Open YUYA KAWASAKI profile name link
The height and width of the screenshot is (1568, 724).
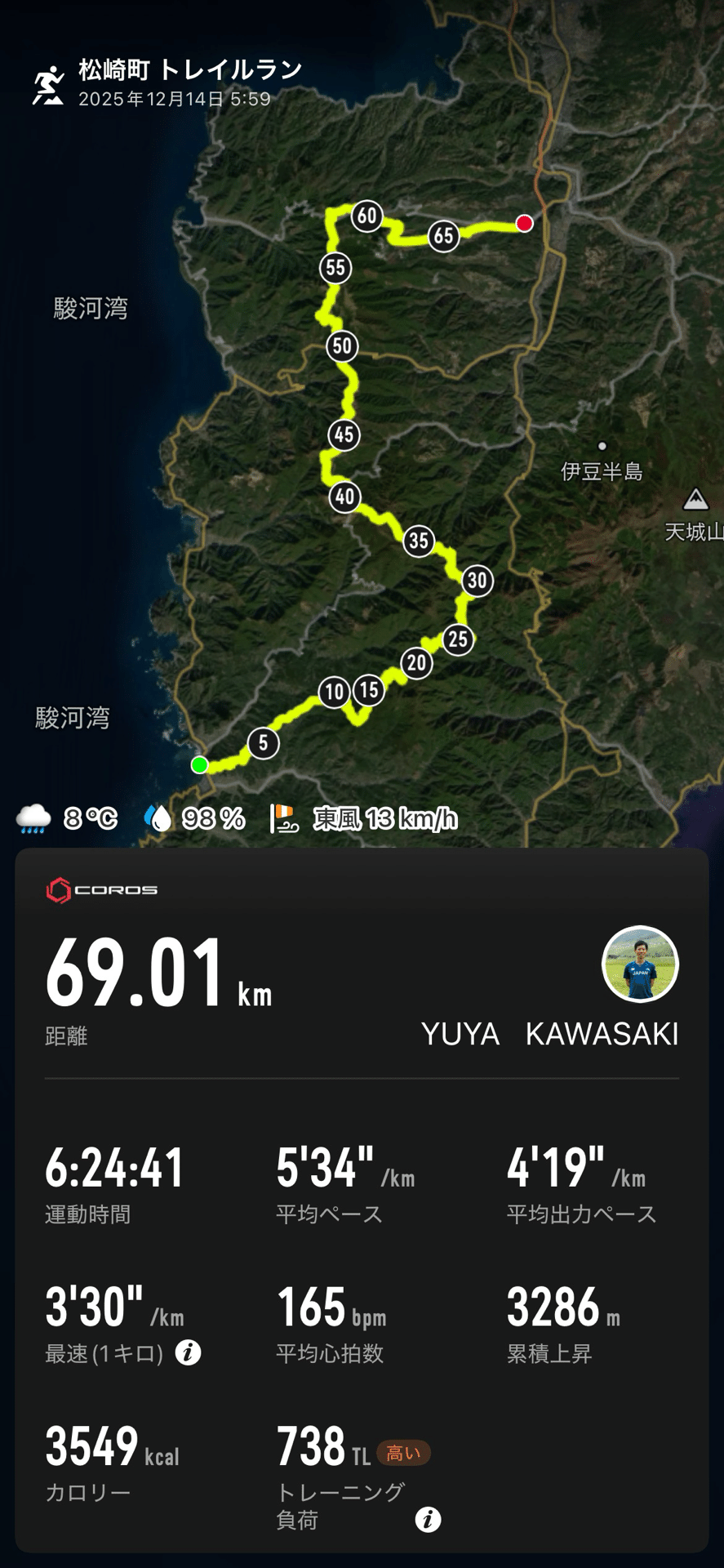[550, 1035]
